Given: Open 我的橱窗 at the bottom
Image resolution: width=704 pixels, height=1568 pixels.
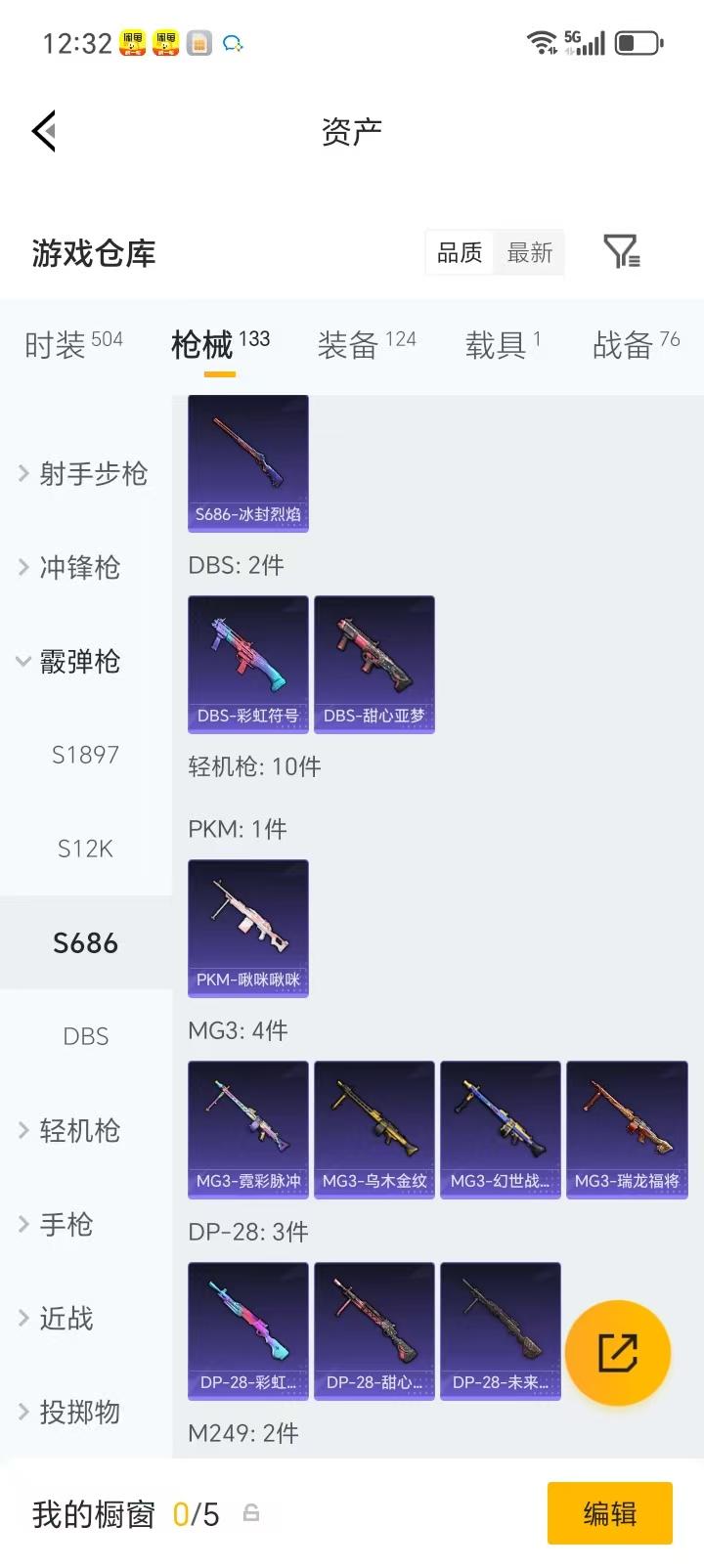Looking at the screenshot, I should (x=93, y=1513).
